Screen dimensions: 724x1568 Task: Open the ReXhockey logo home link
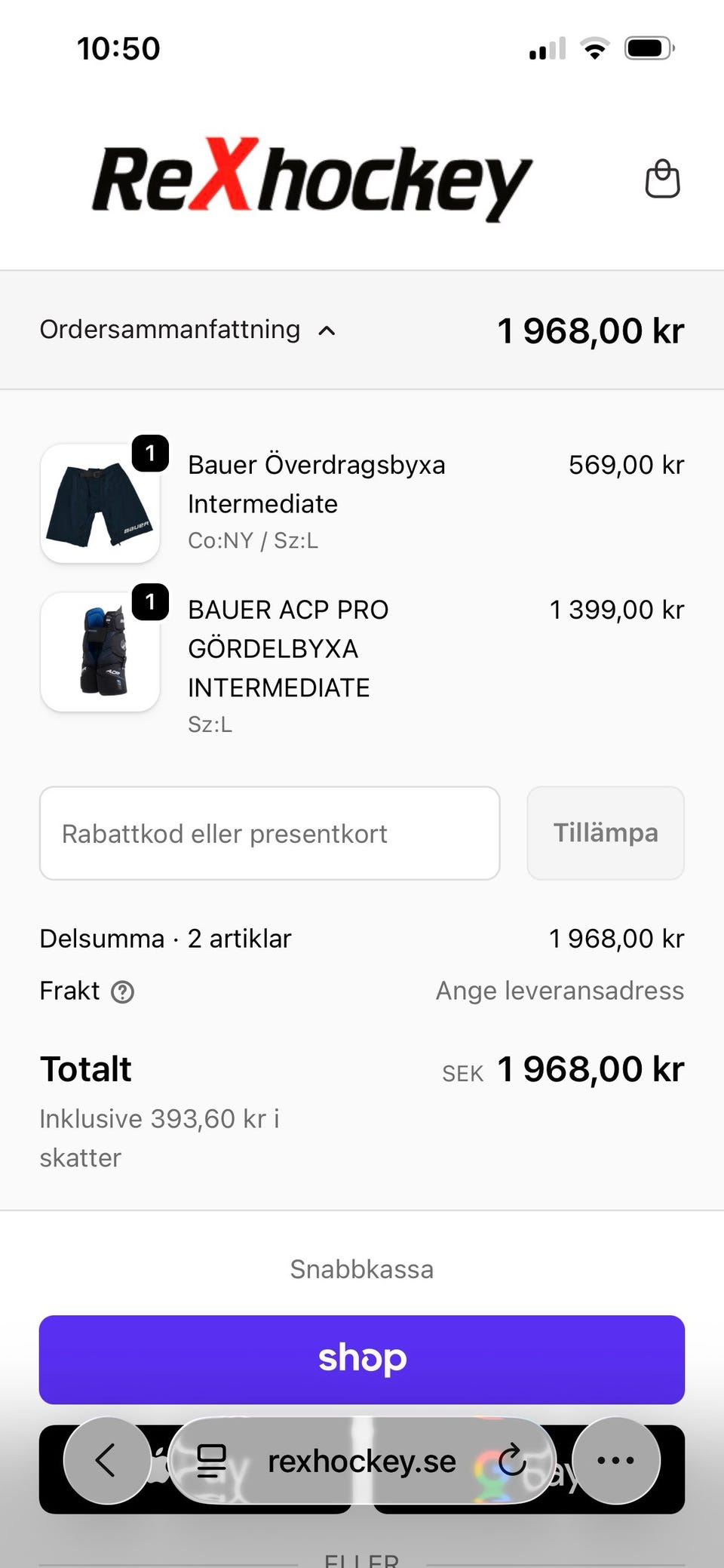pyautogui.click(x=311, y=180)
